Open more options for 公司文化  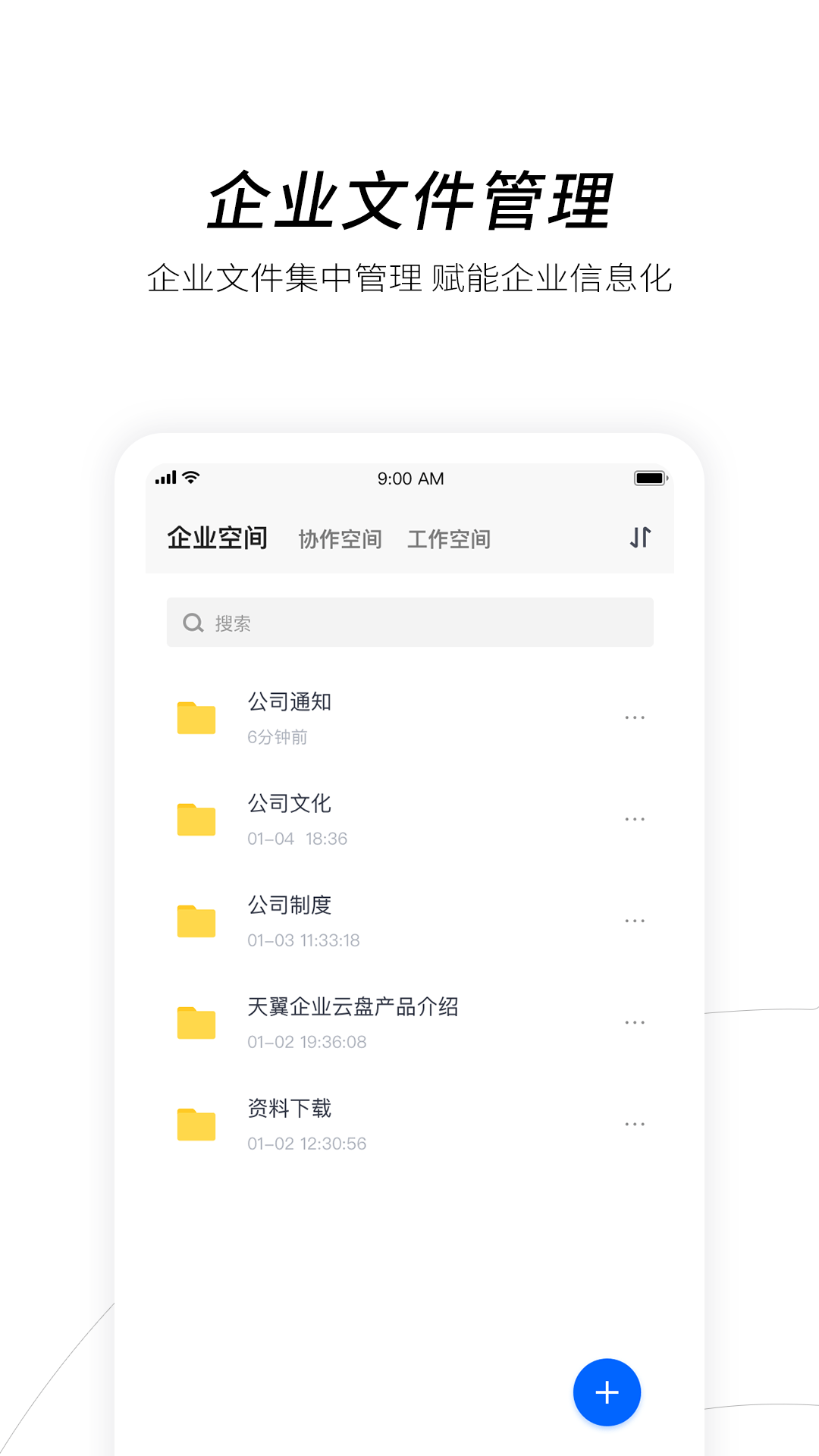tap(635, 818)
